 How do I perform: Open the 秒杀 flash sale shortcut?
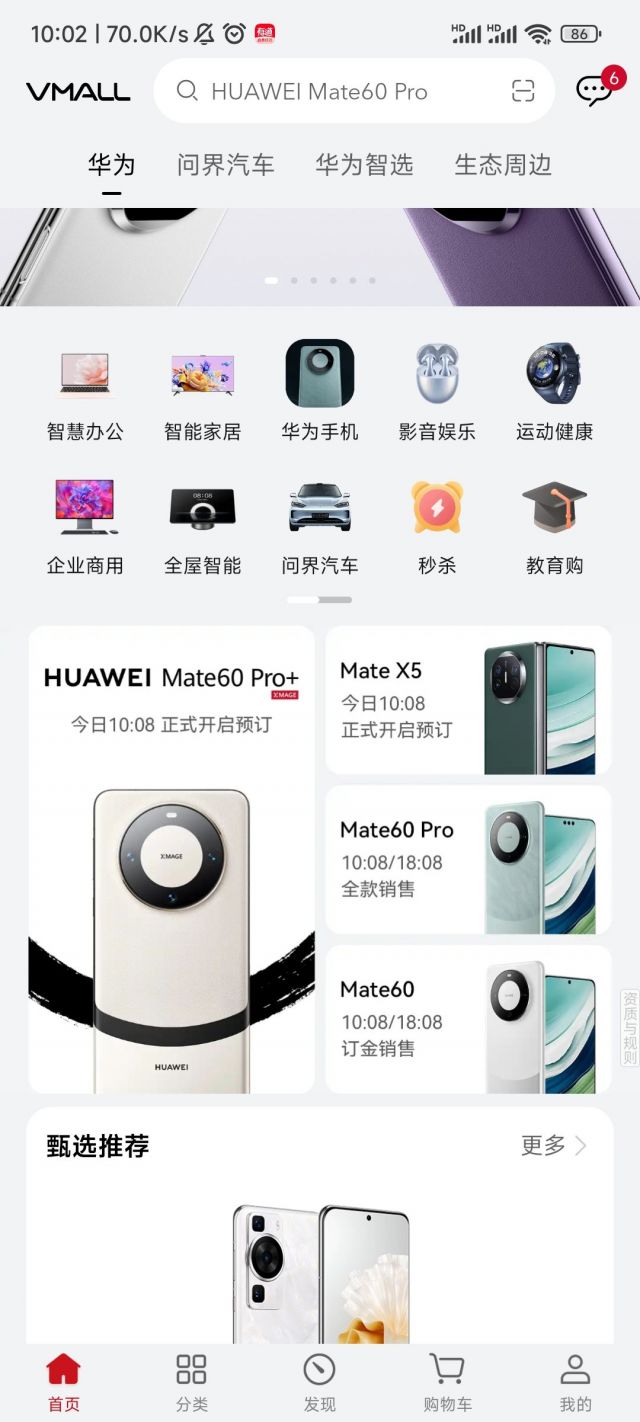coord(437,526)
